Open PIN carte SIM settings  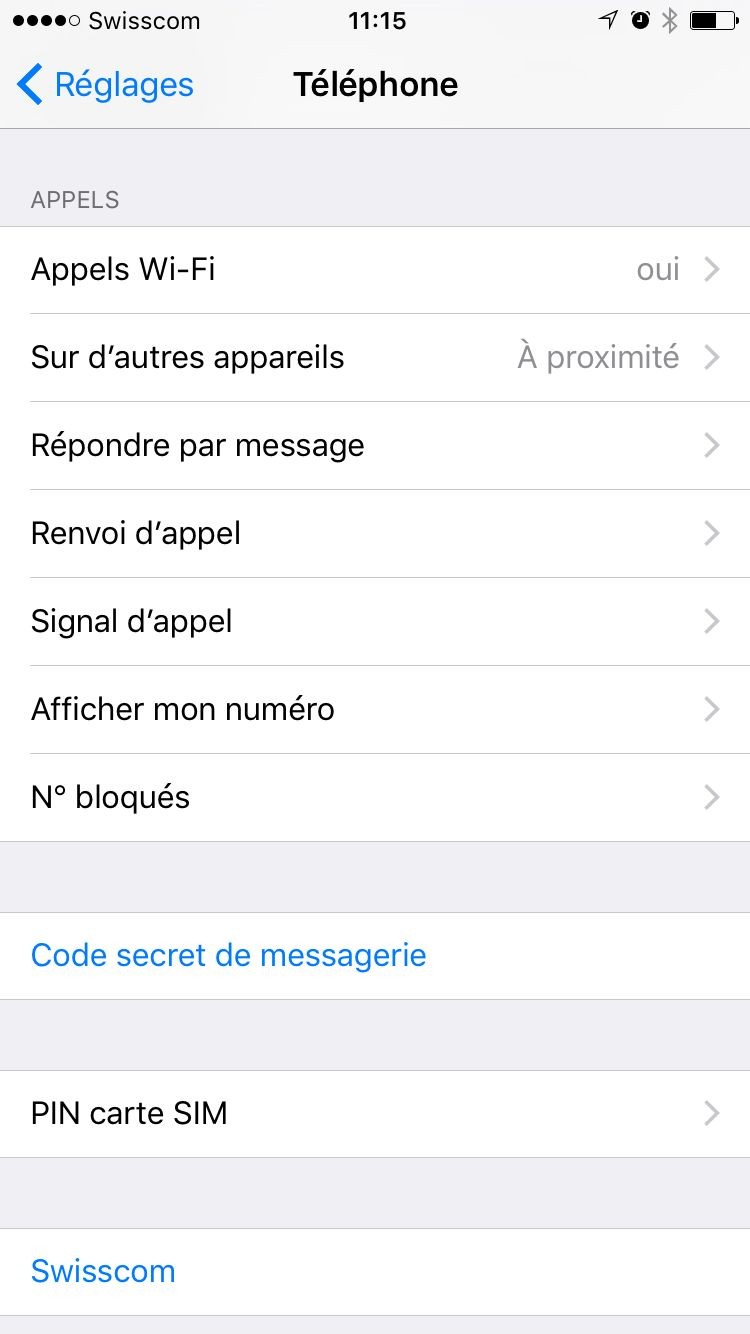[x=375, y=1114]
